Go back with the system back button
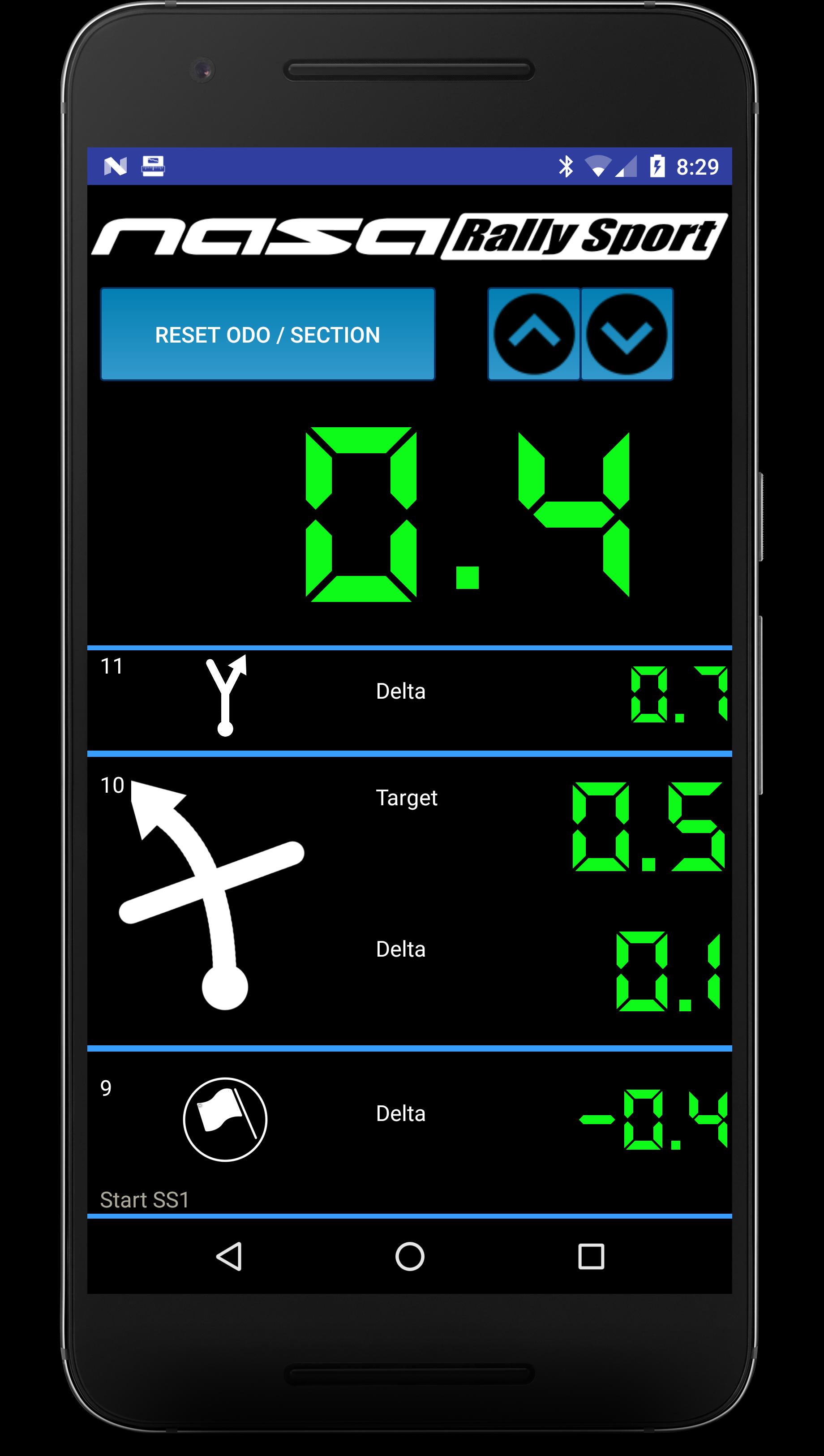This screenshot has width=824, height=1456. click(229, 1257)
